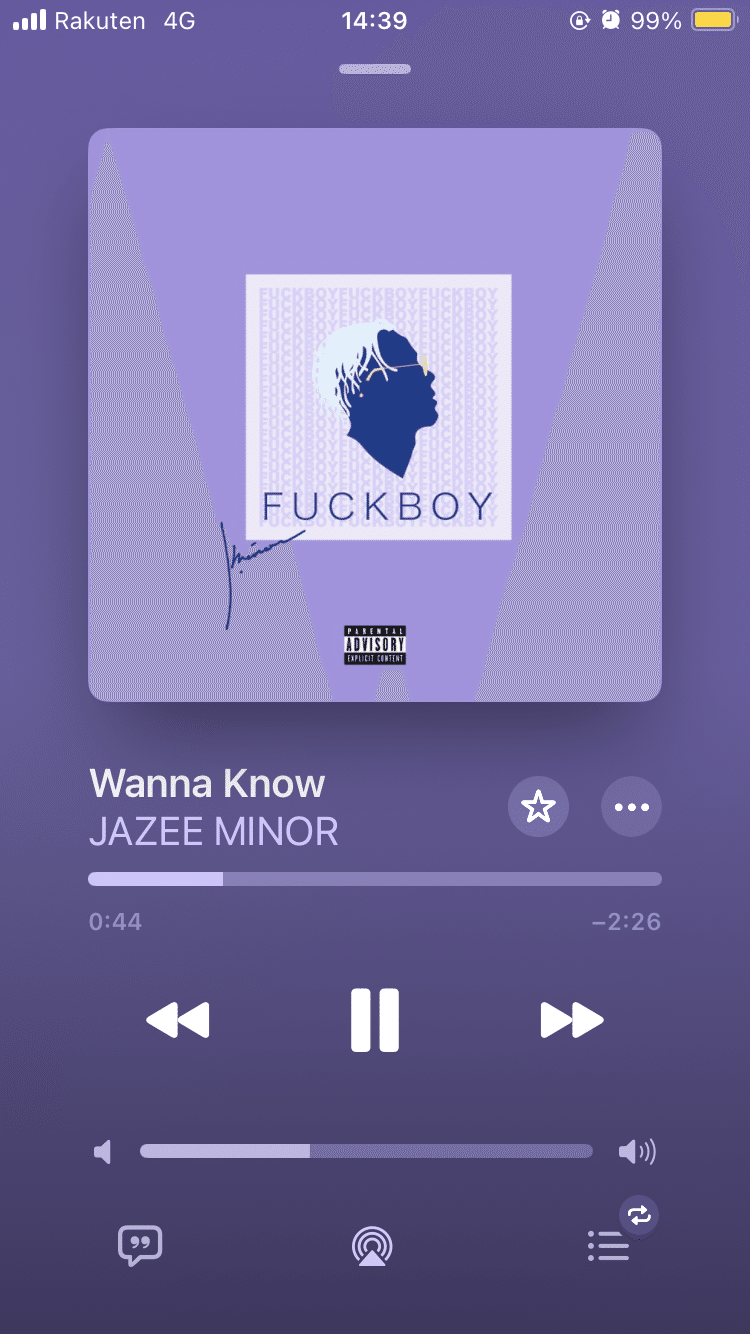Screen dimensions: 750x1334
Task: Tap the grabber handle to close player
Action: tap(375, 69)
